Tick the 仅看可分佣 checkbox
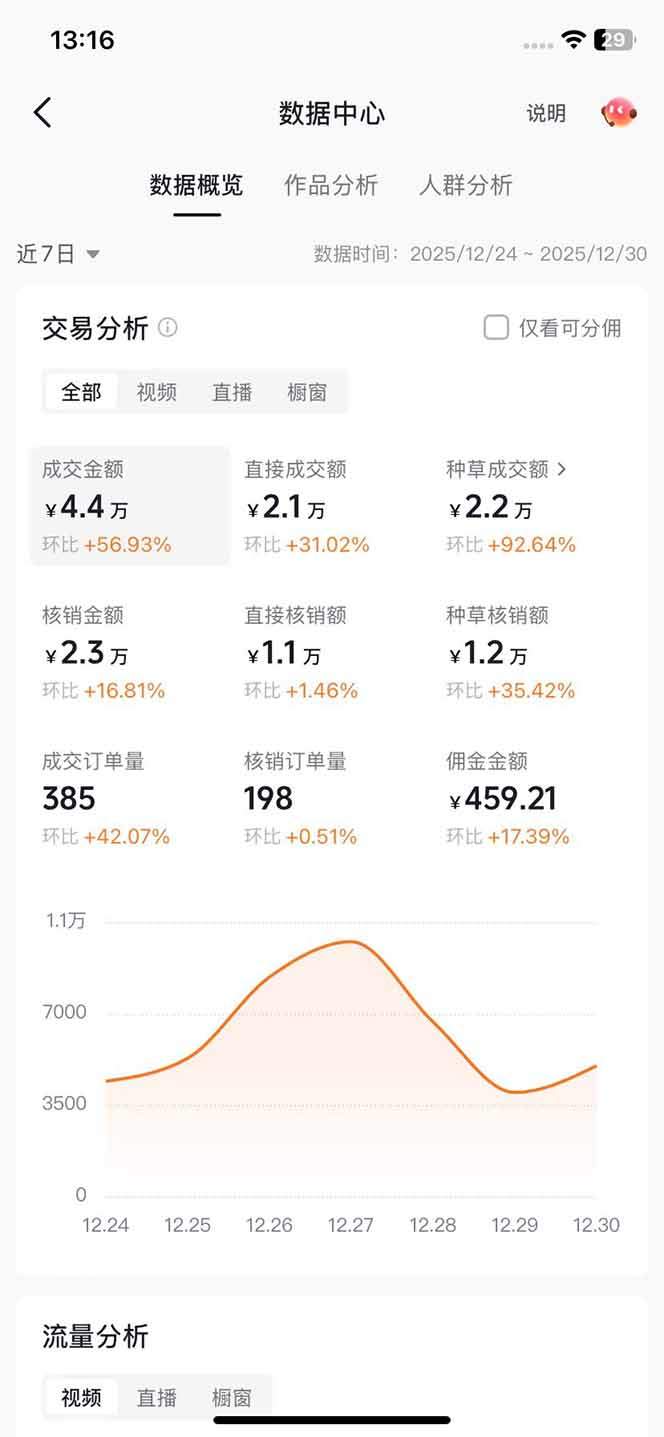664x1437 pixels. (497, 327)
